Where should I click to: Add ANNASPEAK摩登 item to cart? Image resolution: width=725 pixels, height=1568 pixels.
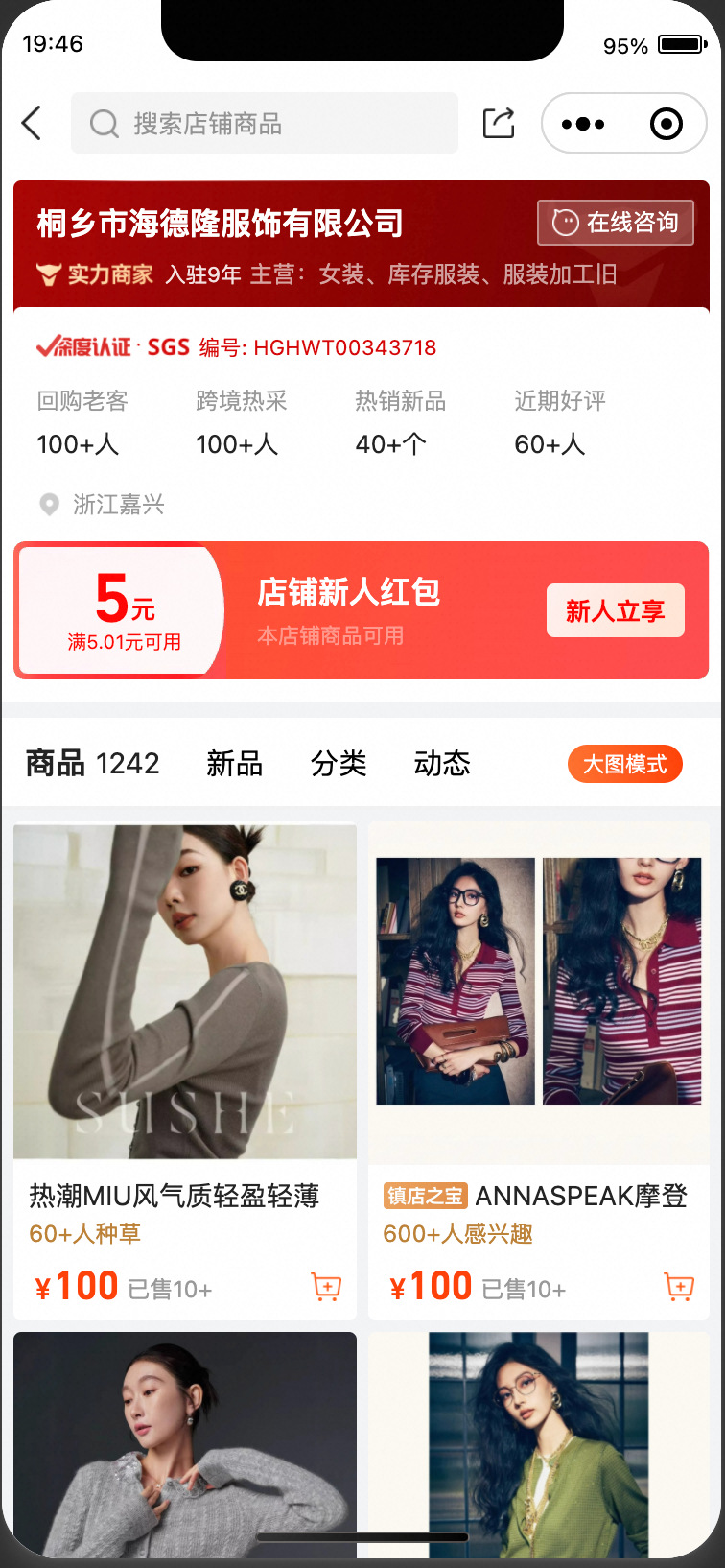679,1287
